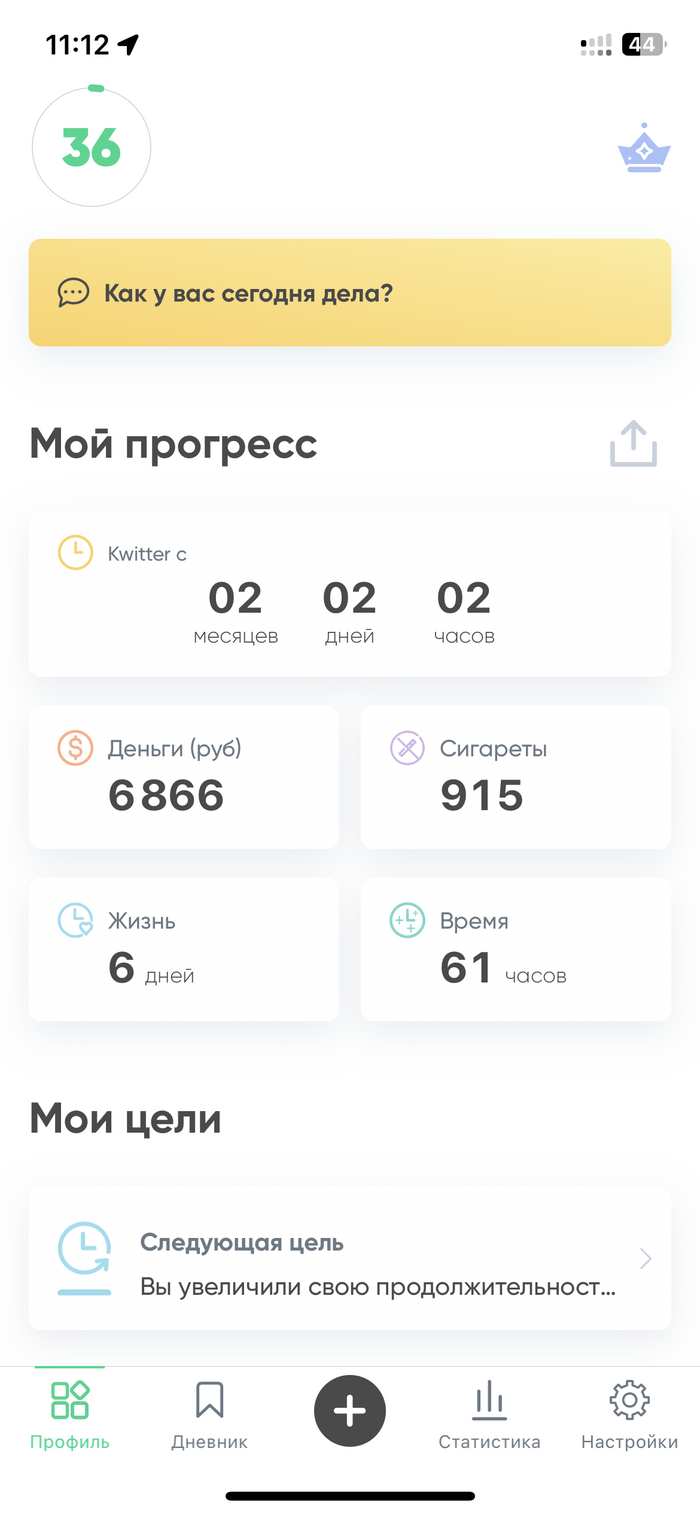
Task: Open the Сигареты counter card
Action: 515,777
